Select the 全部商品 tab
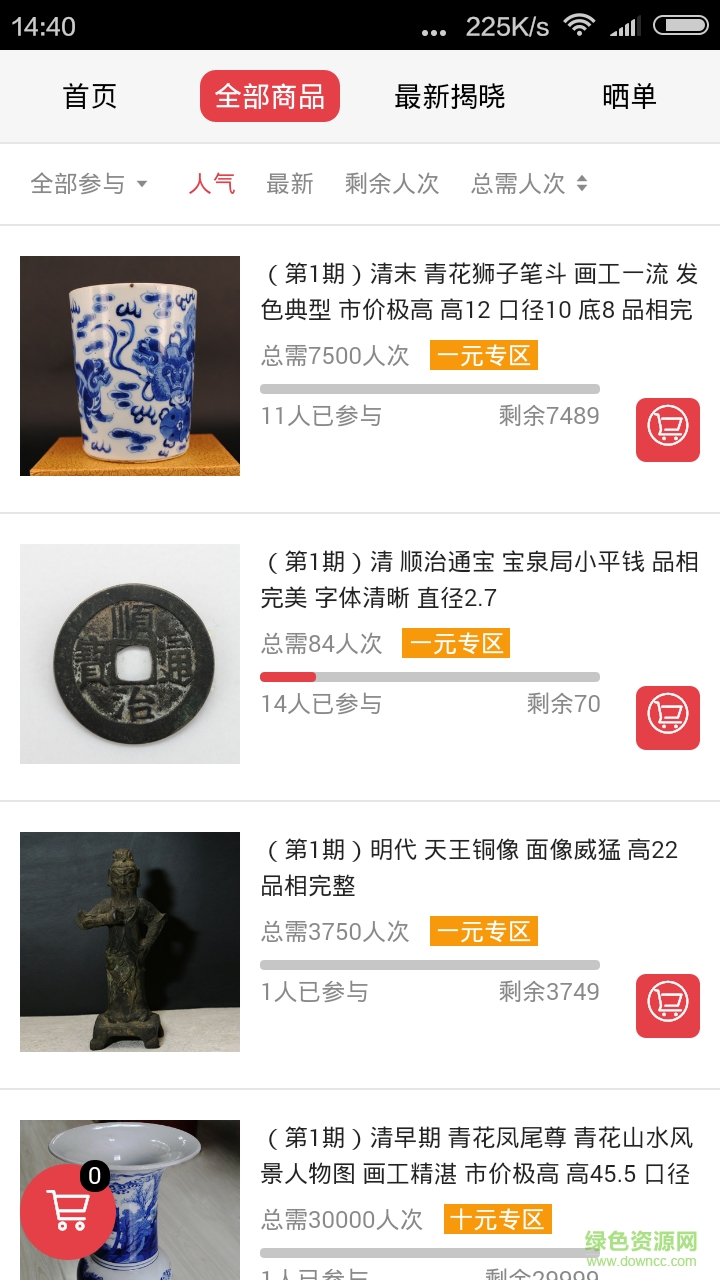 [x=270, y=96]
